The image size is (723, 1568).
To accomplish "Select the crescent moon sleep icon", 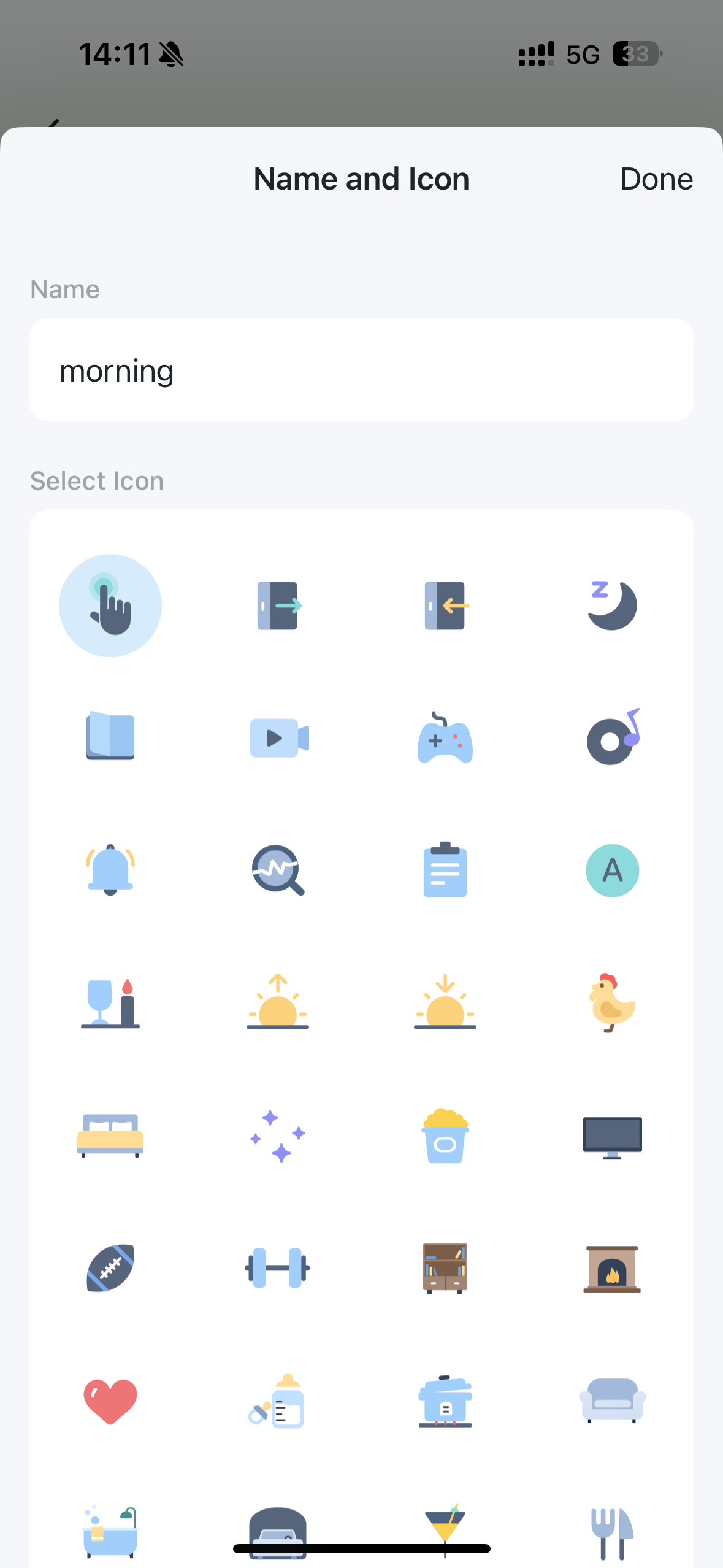I will tap(612, 605).
